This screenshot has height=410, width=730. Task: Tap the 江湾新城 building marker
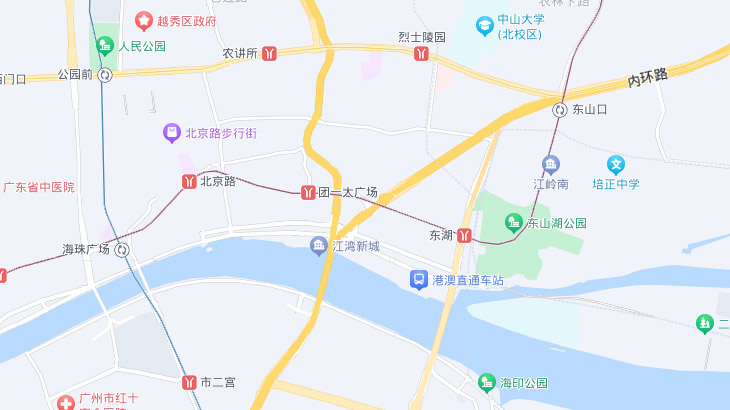tap(319, 246)
